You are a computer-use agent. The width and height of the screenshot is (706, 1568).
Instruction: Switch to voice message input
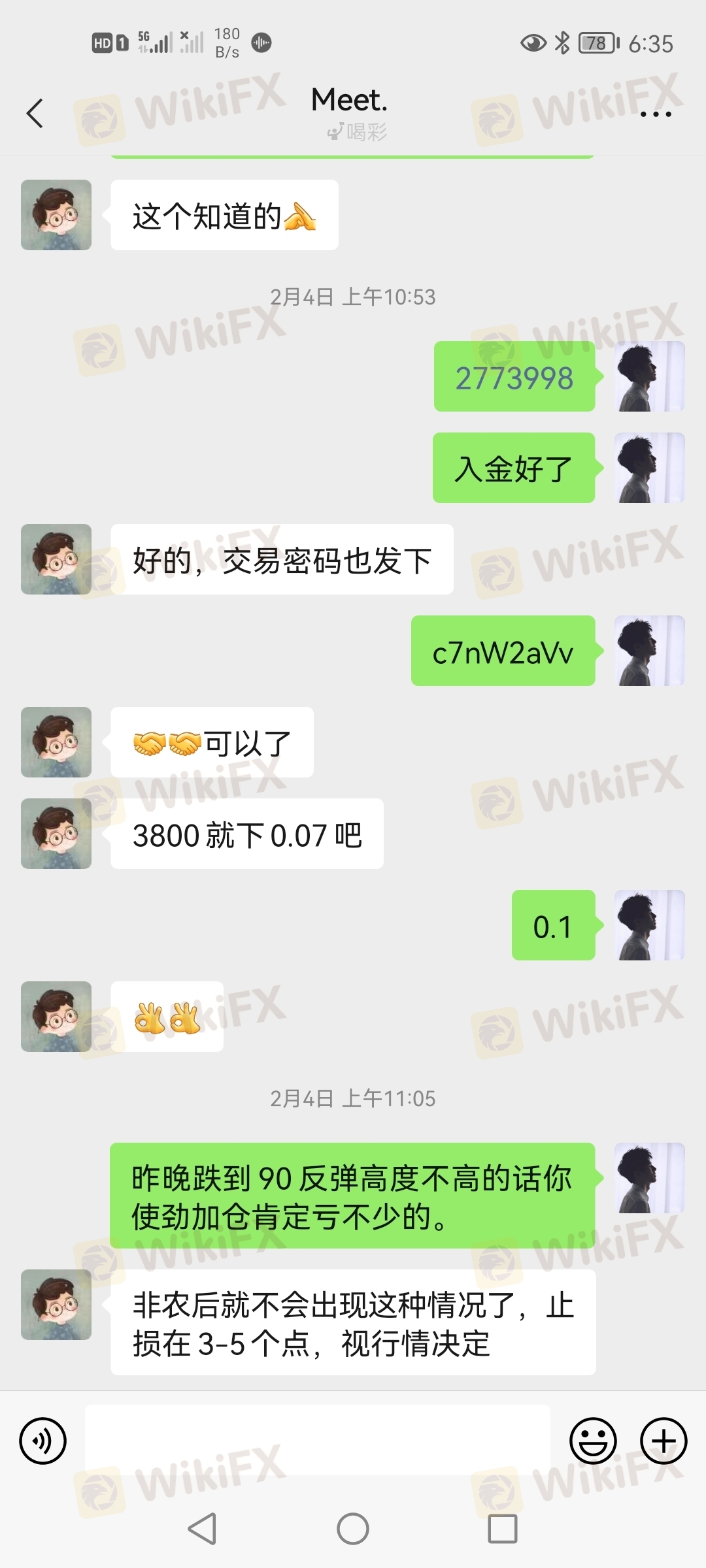pos(43,1441)
